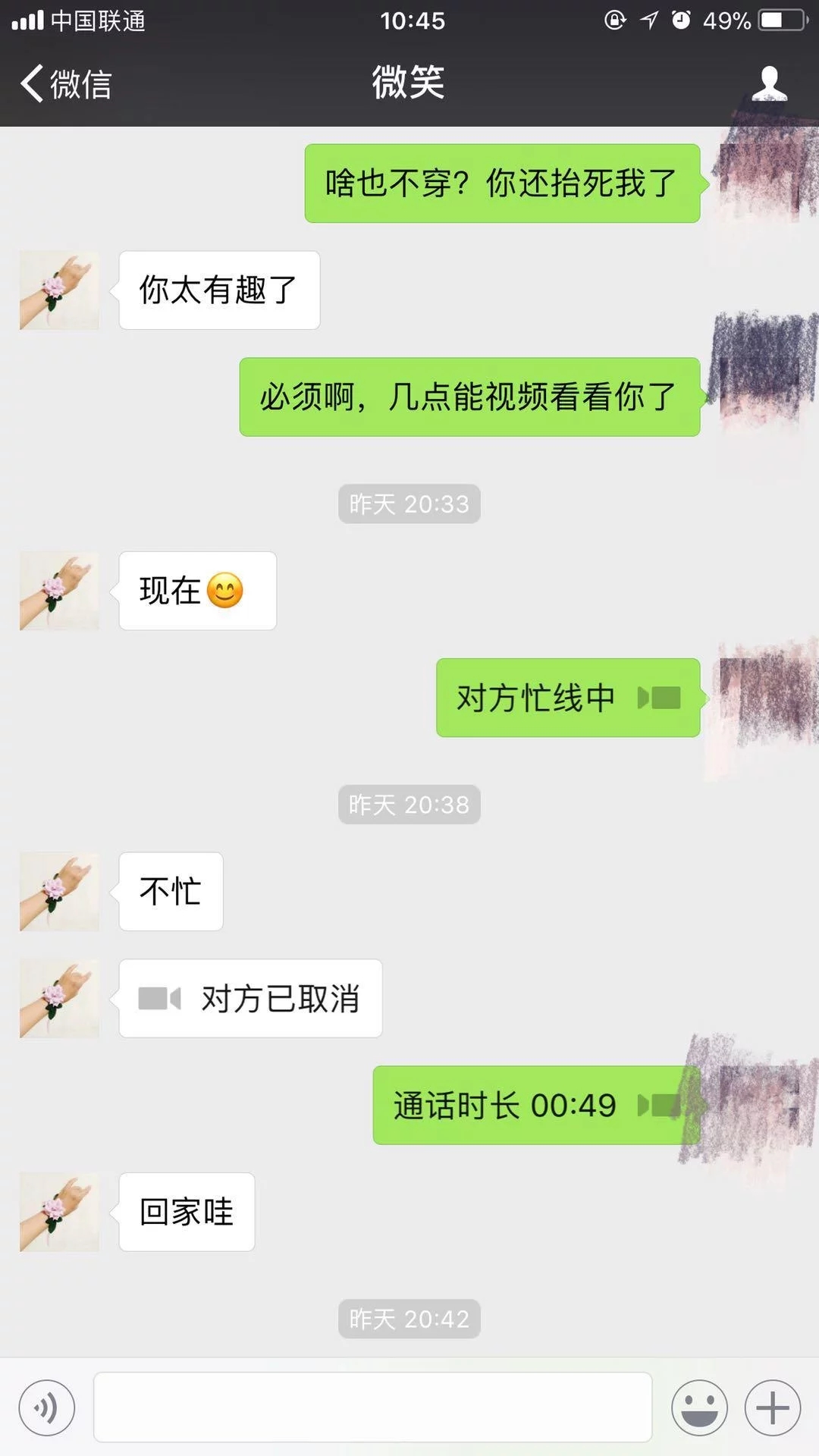The width and height of the screenshot is (819, 1456).
Task: Tap the message input field
Action: [372, 1407]
